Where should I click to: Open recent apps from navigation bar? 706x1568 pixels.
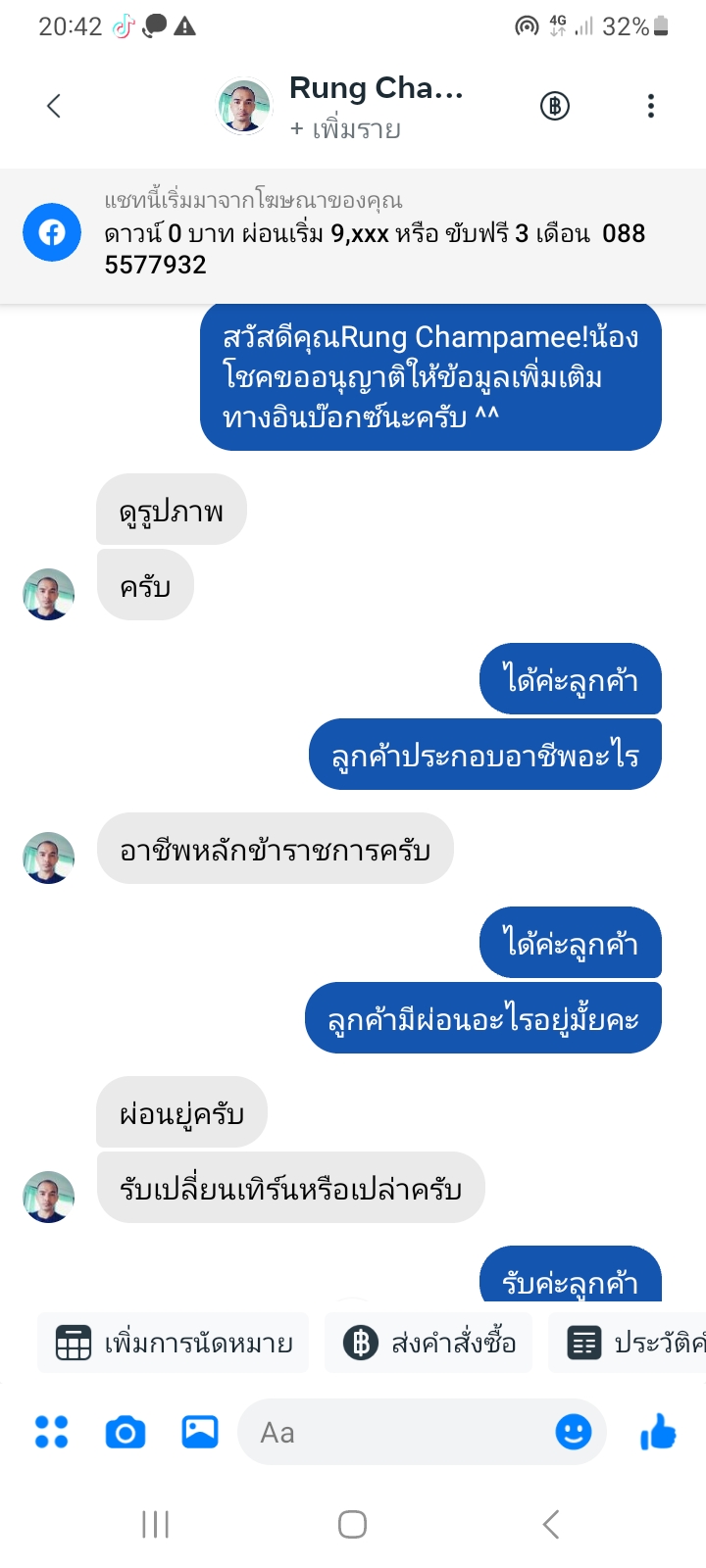[156, 1524]
